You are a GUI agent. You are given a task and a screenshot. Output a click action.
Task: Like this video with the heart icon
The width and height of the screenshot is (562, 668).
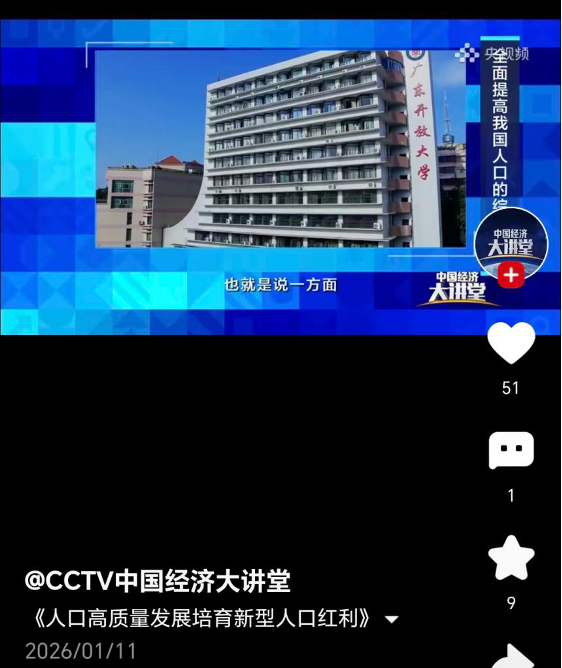(511, 343)
